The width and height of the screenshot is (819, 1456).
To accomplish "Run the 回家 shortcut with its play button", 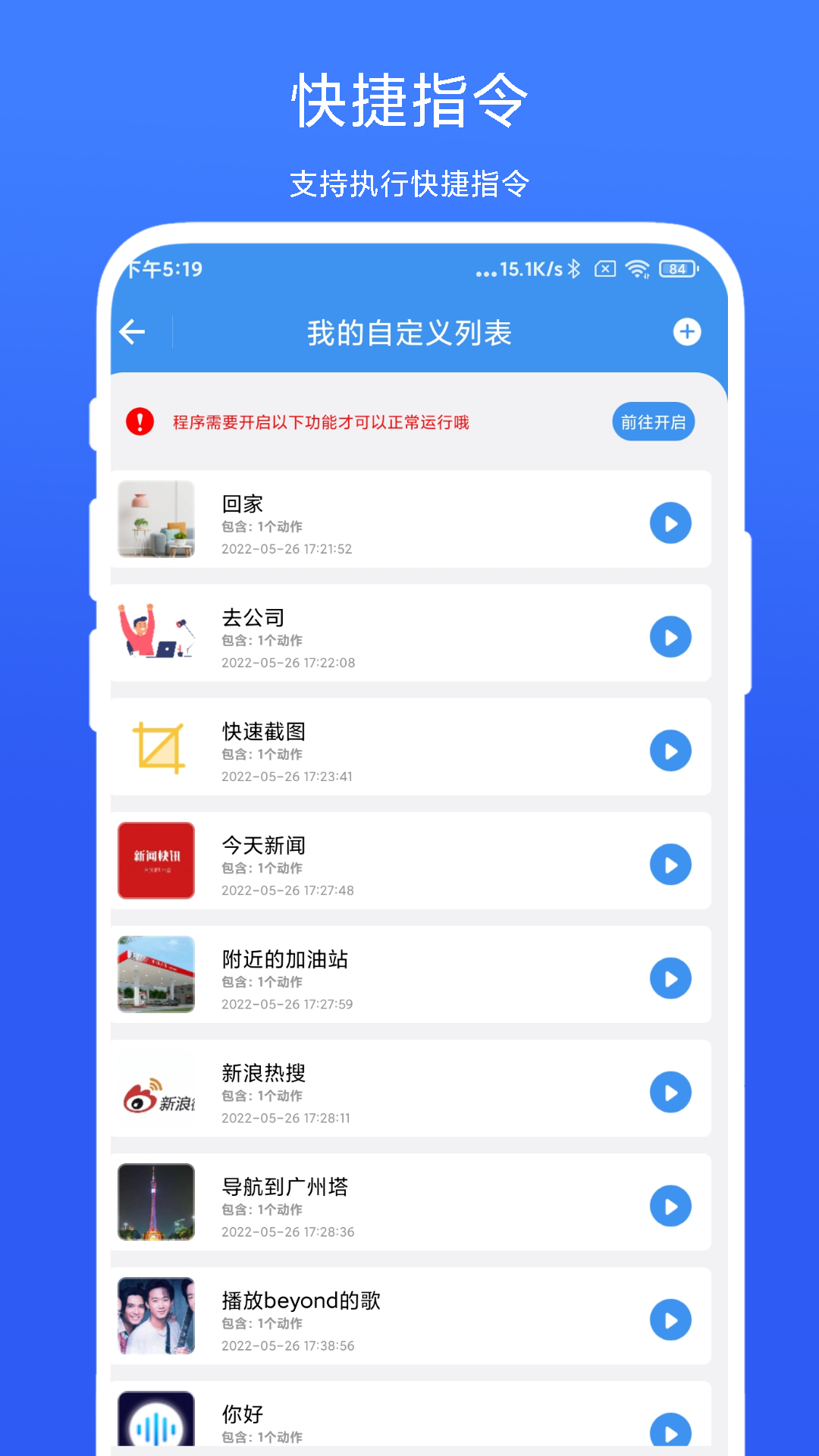I will click(x=670, y=522).
